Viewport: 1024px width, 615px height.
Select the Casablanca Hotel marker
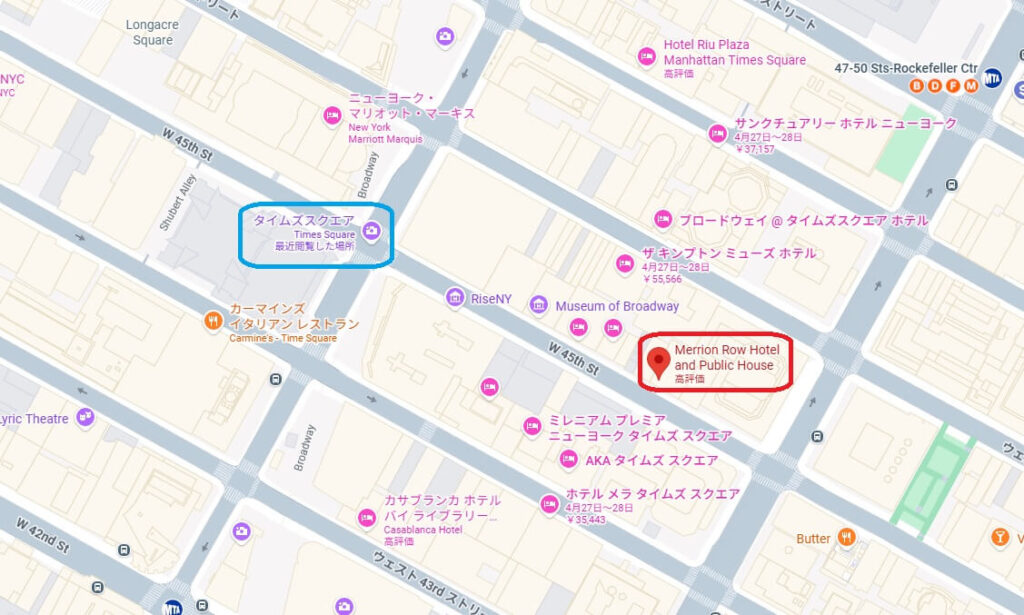click(x=367, y=516)
